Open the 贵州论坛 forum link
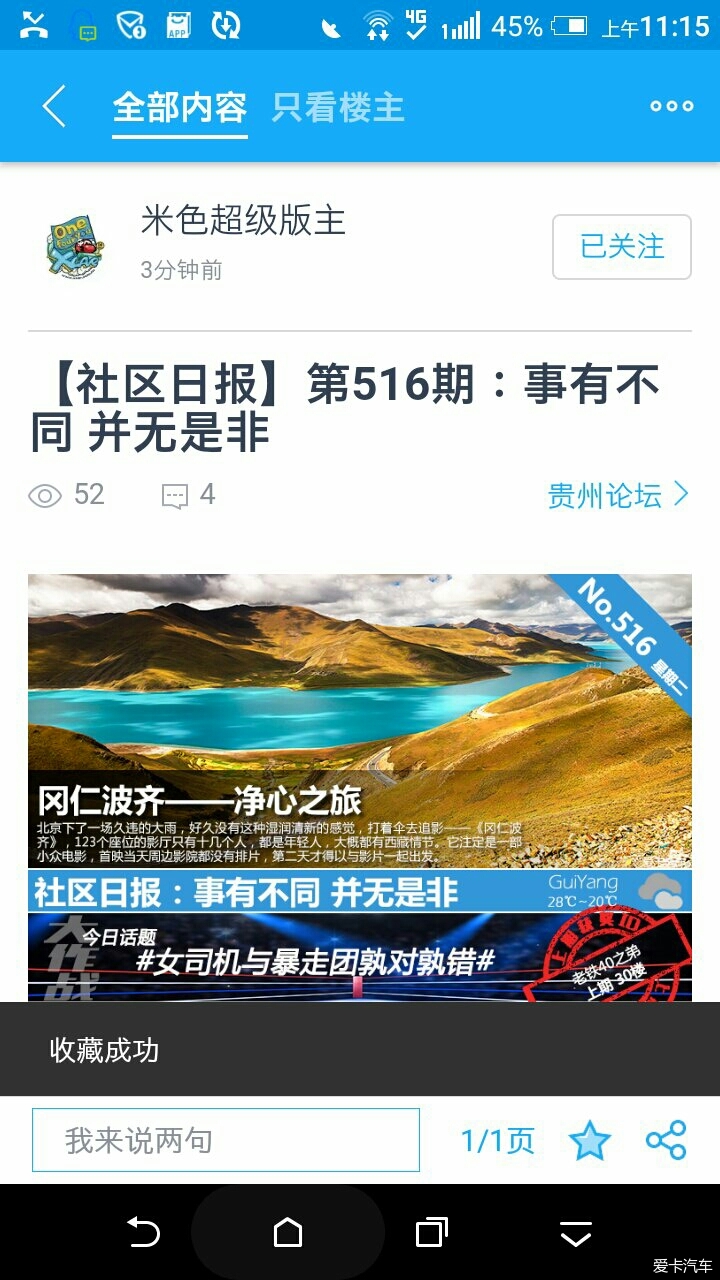The width and height of the screenshot is (720, 1280). pyautogui.click(x=618, y=495)
